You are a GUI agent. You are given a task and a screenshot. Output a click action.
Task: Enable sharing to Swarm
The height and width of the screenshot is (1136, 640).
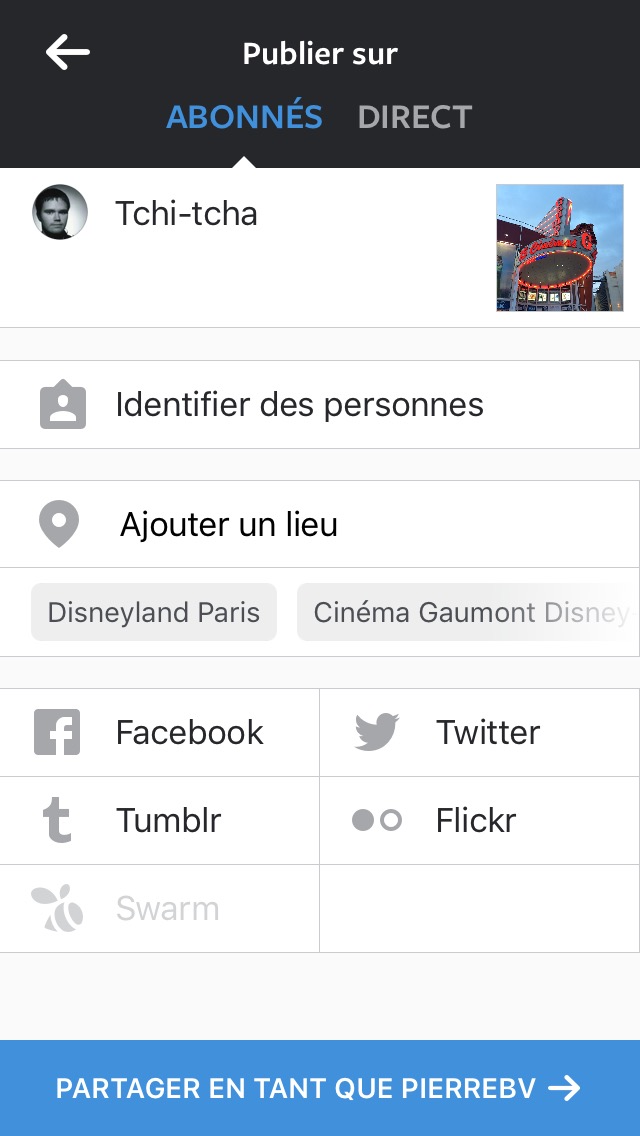click(x=159, y=909)
